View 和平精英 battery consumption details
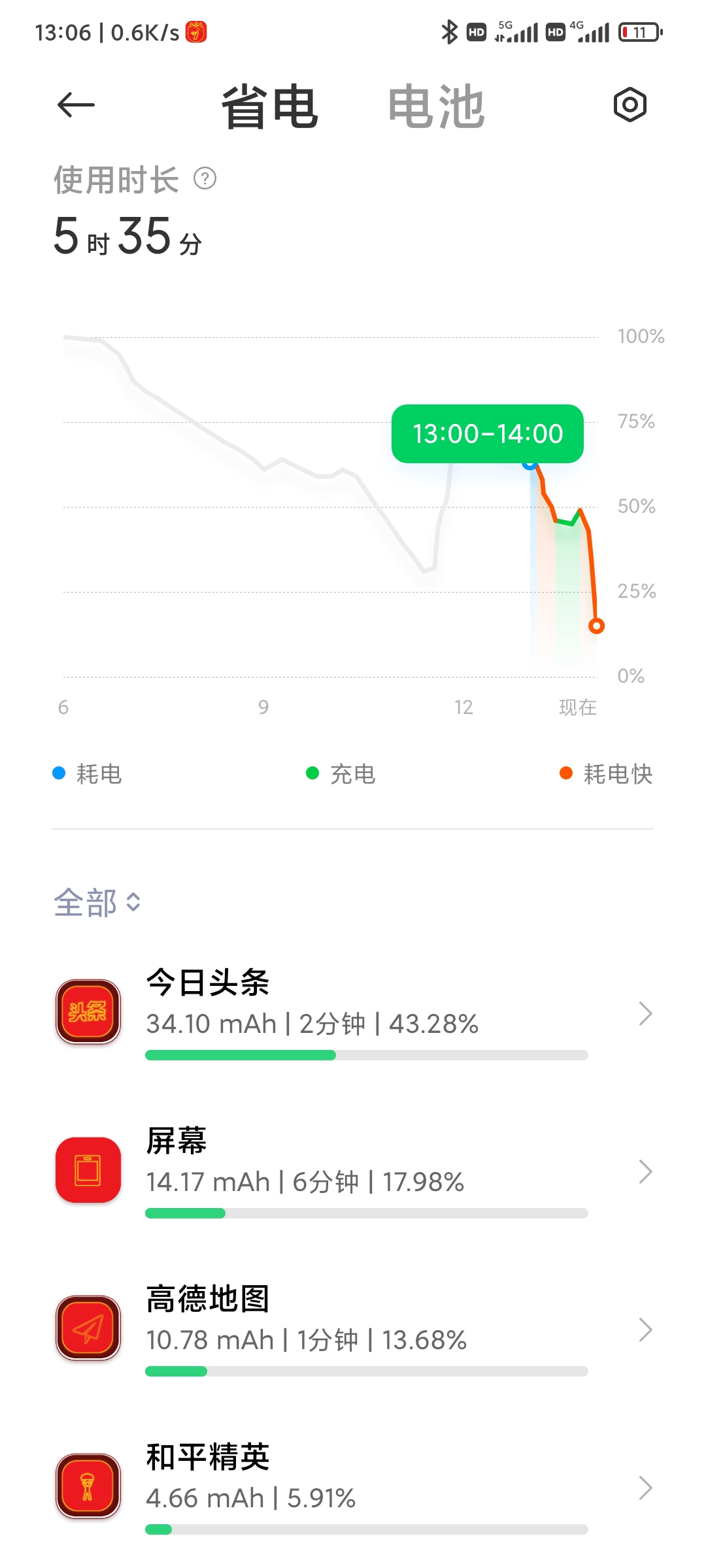The image size is (706, 1568). click(x=353, y=1488)
